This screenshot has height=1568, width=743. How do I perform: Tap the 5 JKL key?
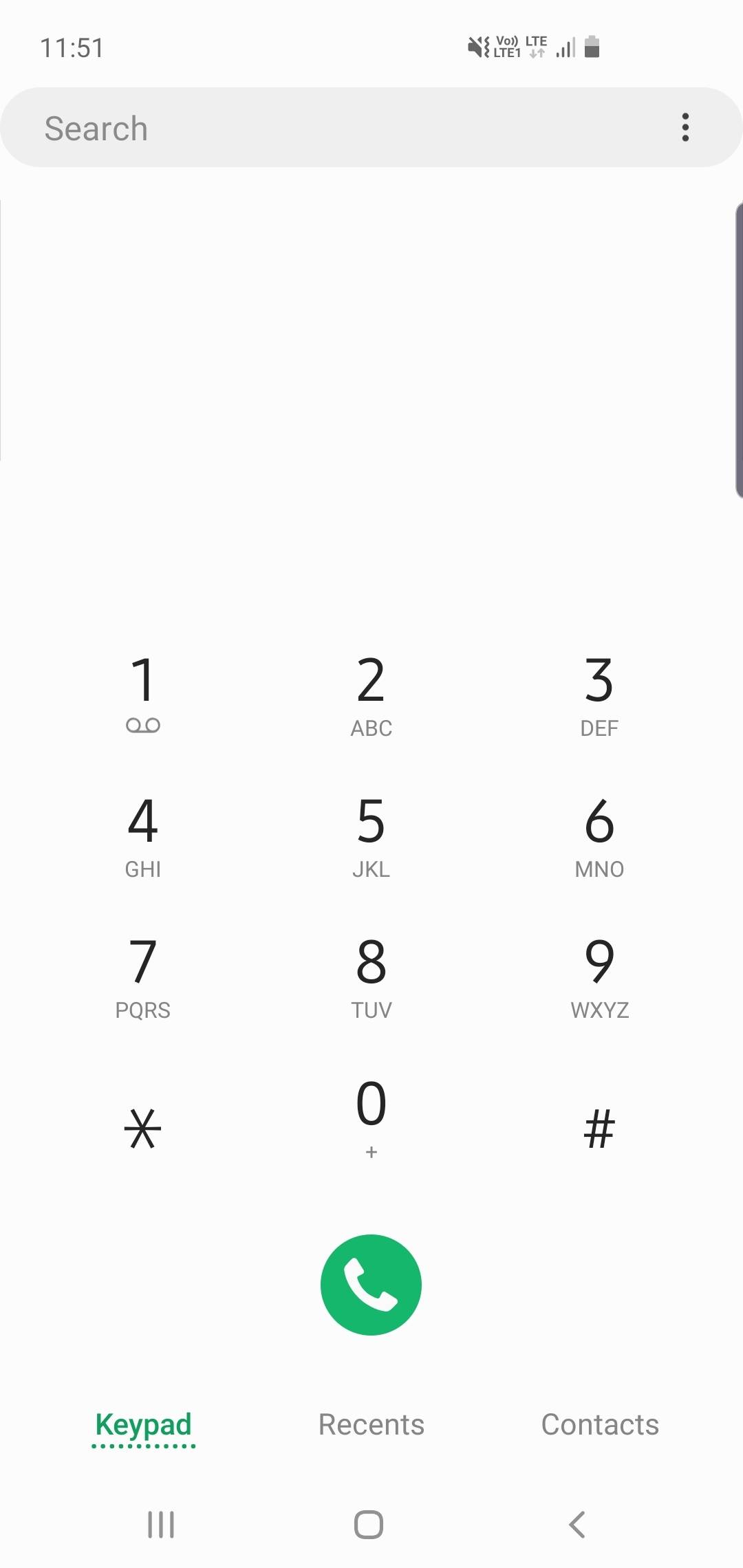[371, 835]
